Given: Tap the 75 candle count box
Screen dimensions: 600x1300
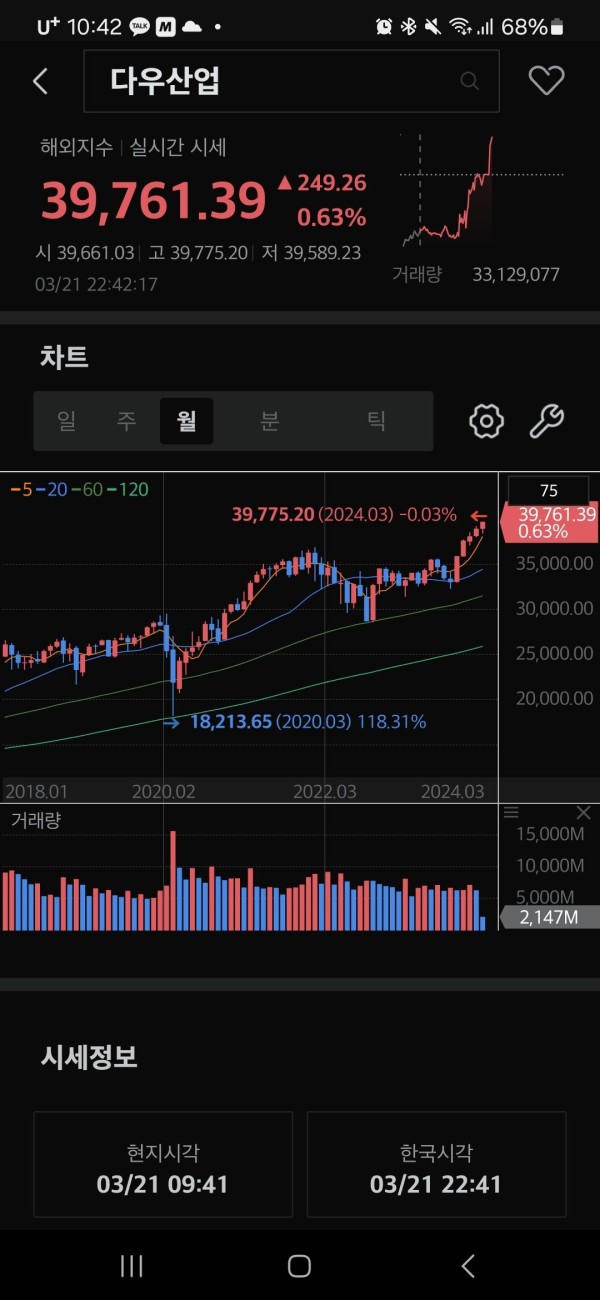Looking at the screenshot, I should tap(548, 490).
